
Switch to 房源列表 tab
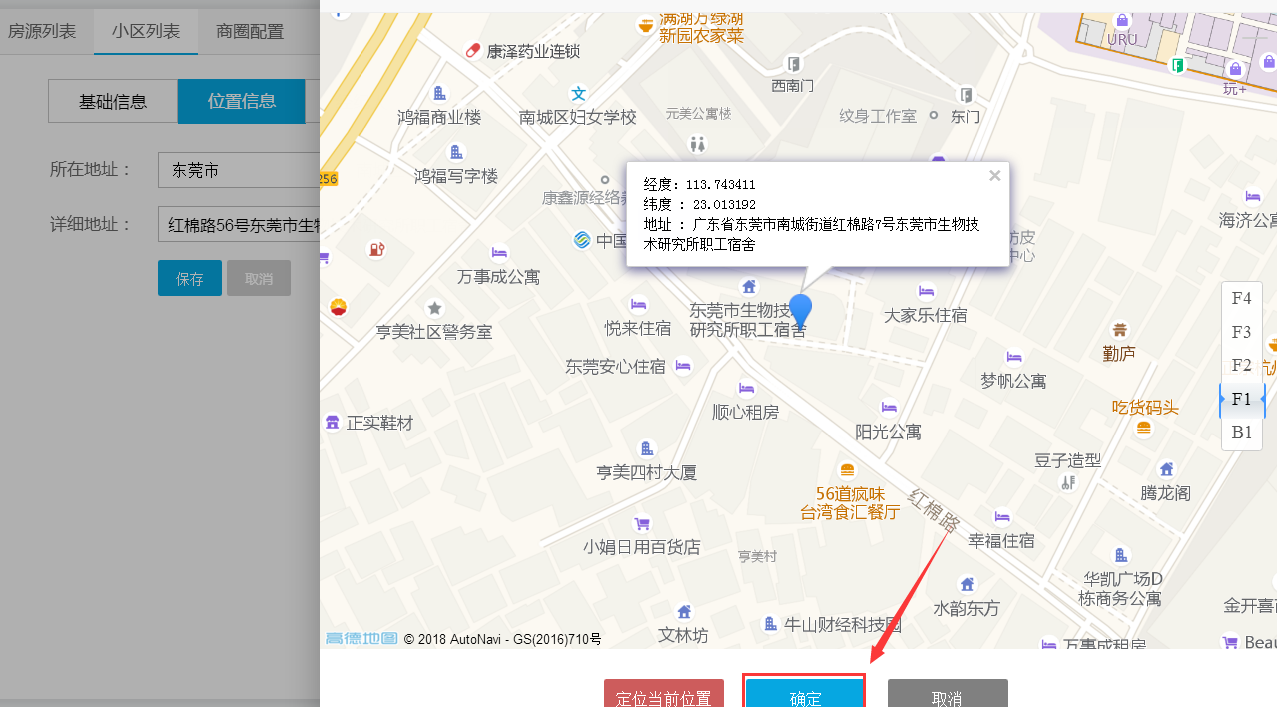[x=42, y=31]
